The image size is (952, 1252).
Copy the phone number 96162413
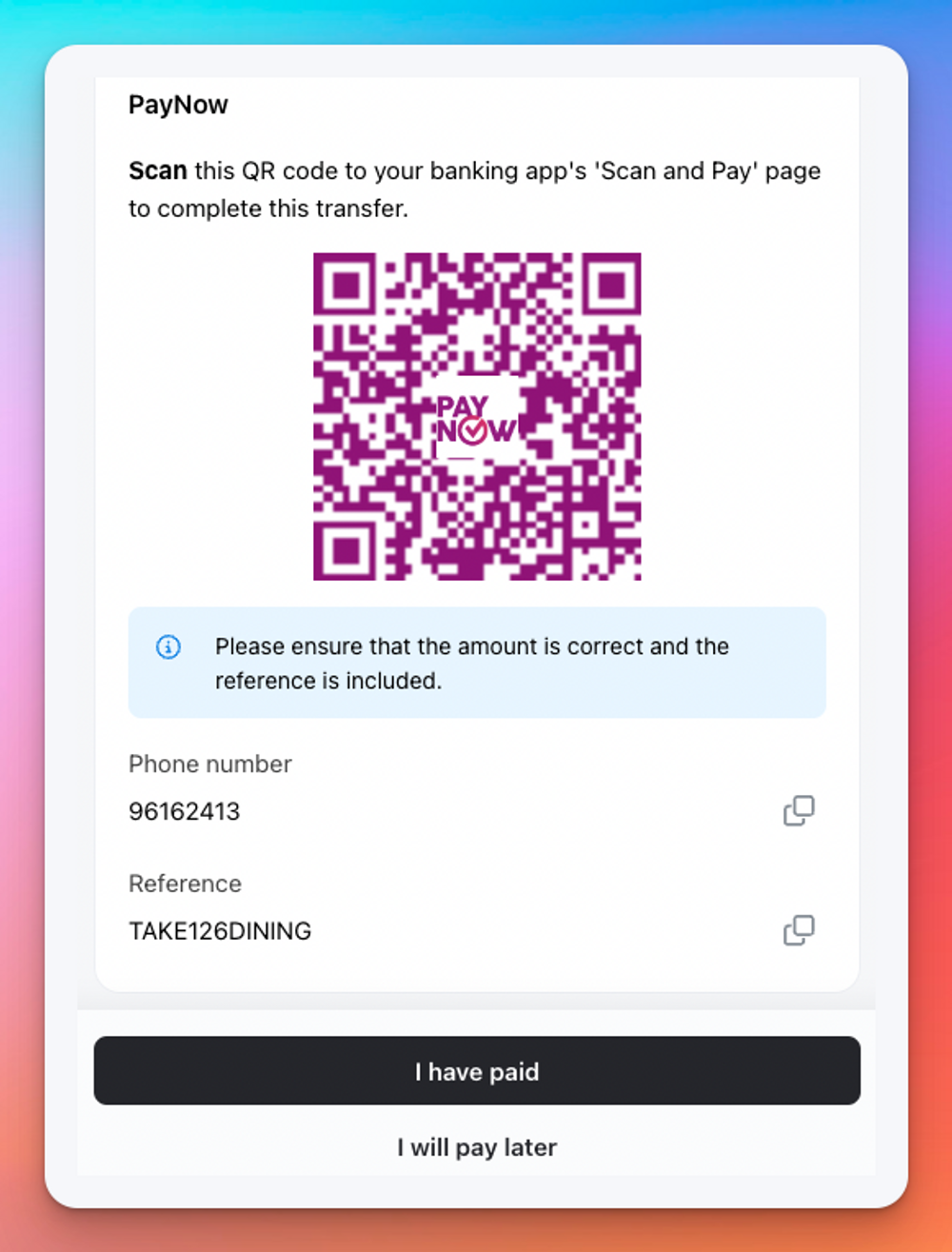[x=799, y=811]
